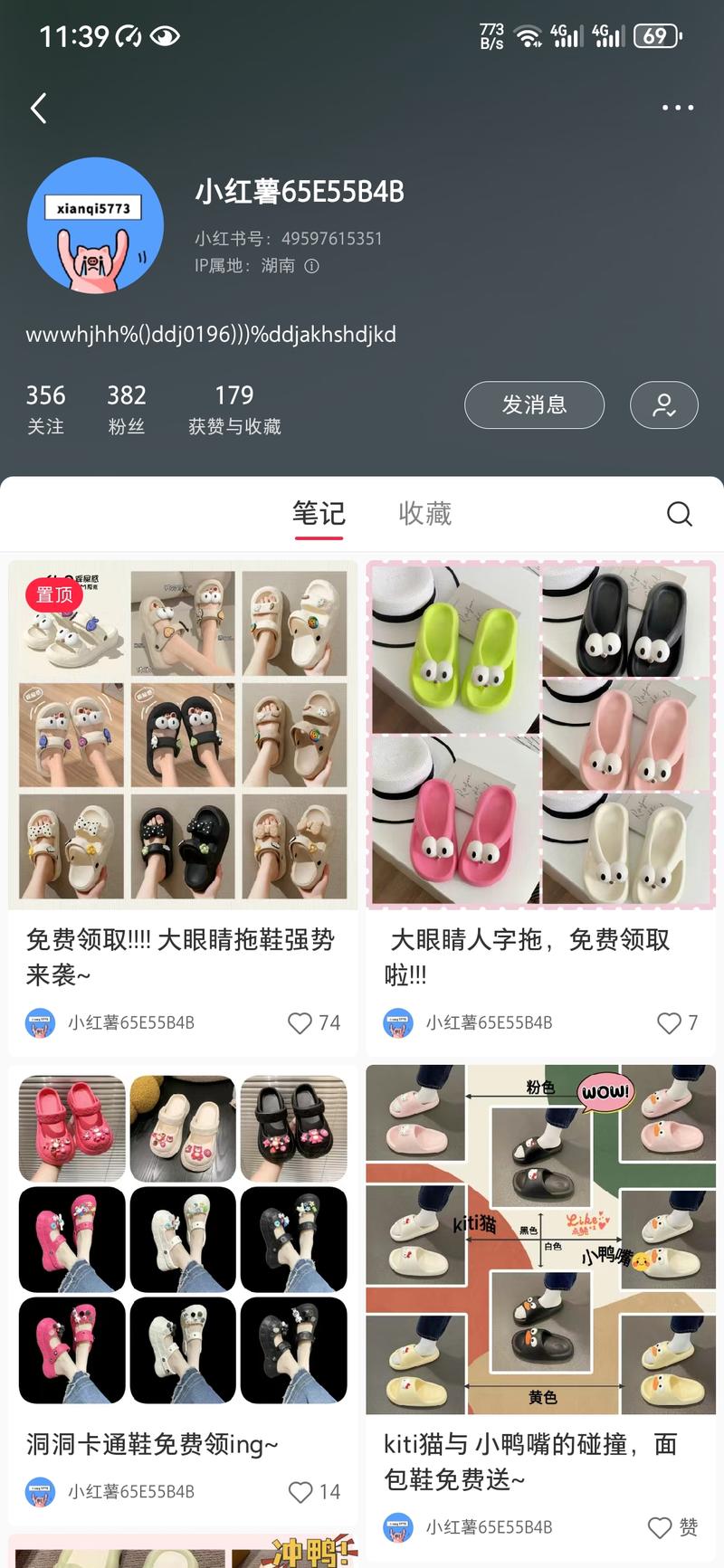
Task: Like the 免费领取 big-eye slippers note
Action: coord(300,1023)
